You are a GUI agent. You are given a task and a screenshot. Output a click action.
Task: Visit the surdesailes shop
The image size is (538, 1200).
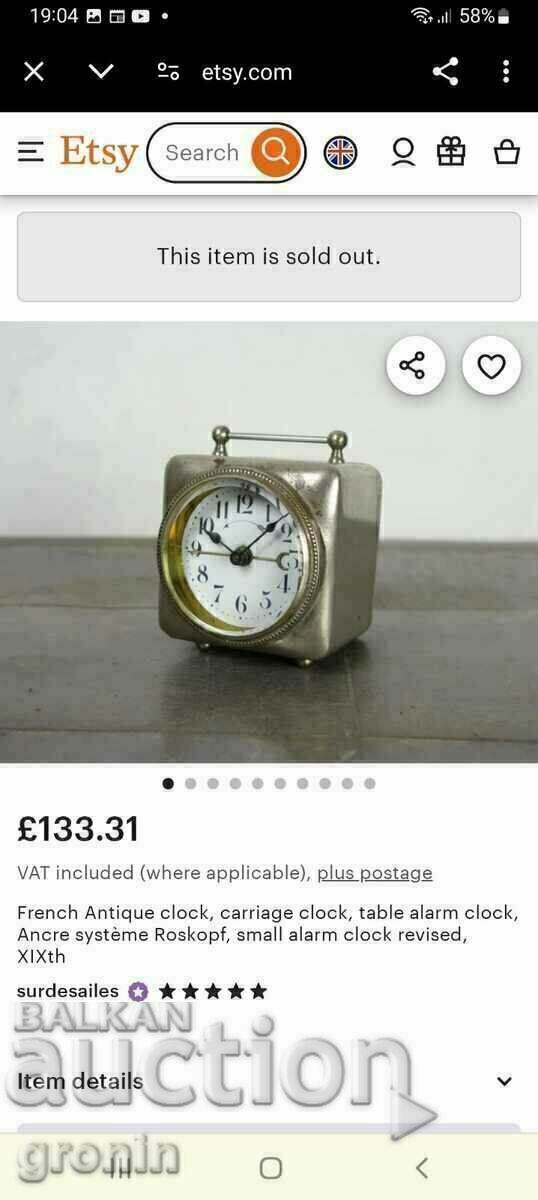pyautogui.click(x=68, y=991)
